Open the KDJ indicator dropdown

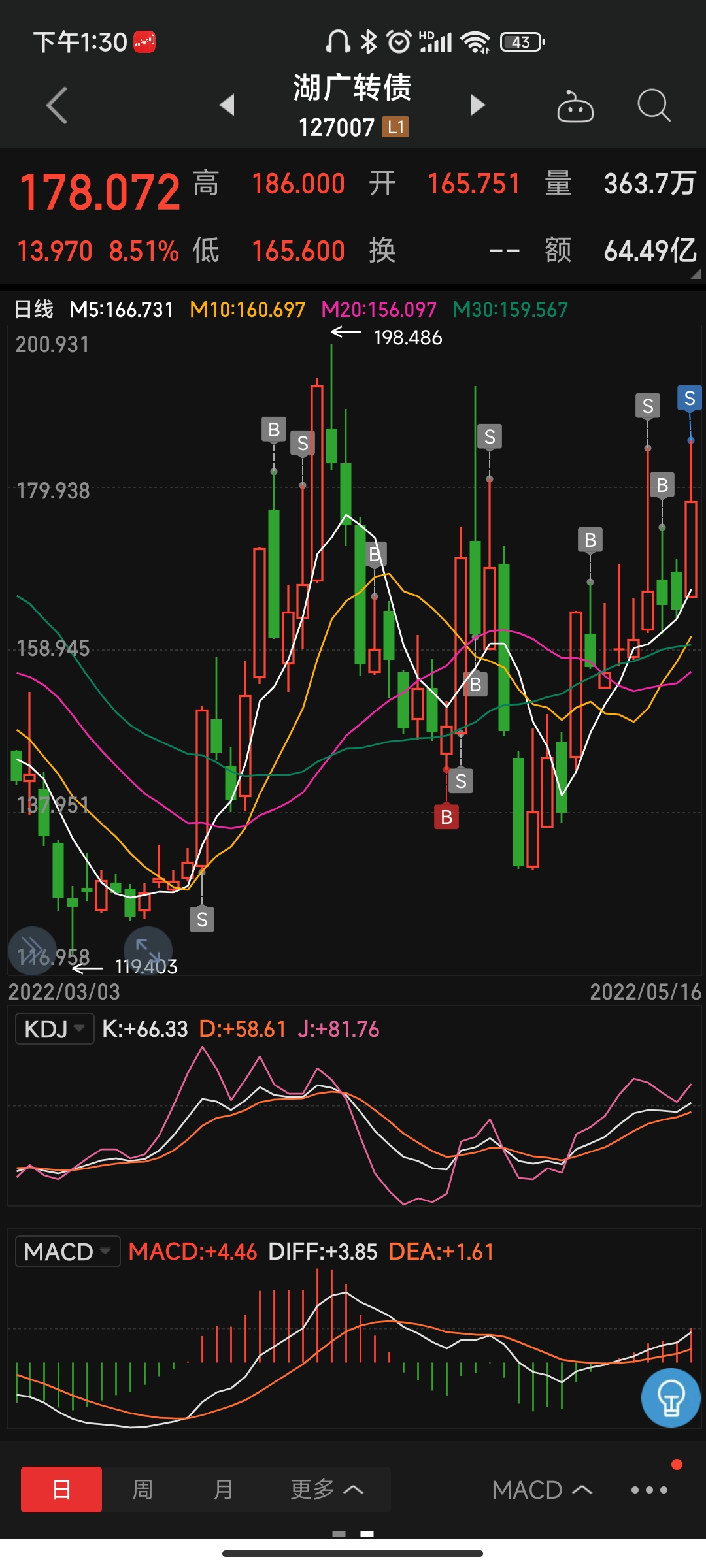click(55, 1029)
